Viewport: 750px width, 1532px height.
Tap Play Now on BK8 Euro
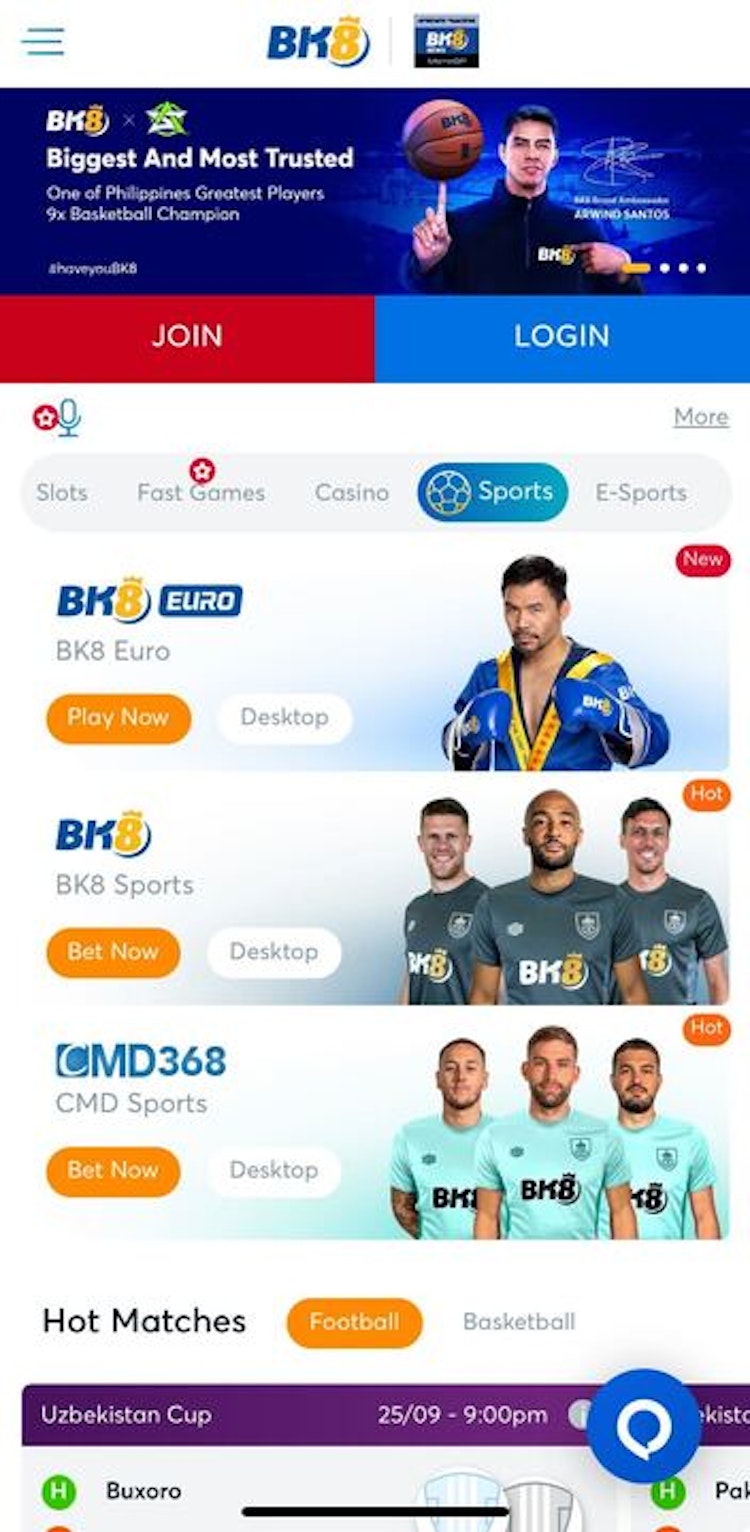point(118,718)
